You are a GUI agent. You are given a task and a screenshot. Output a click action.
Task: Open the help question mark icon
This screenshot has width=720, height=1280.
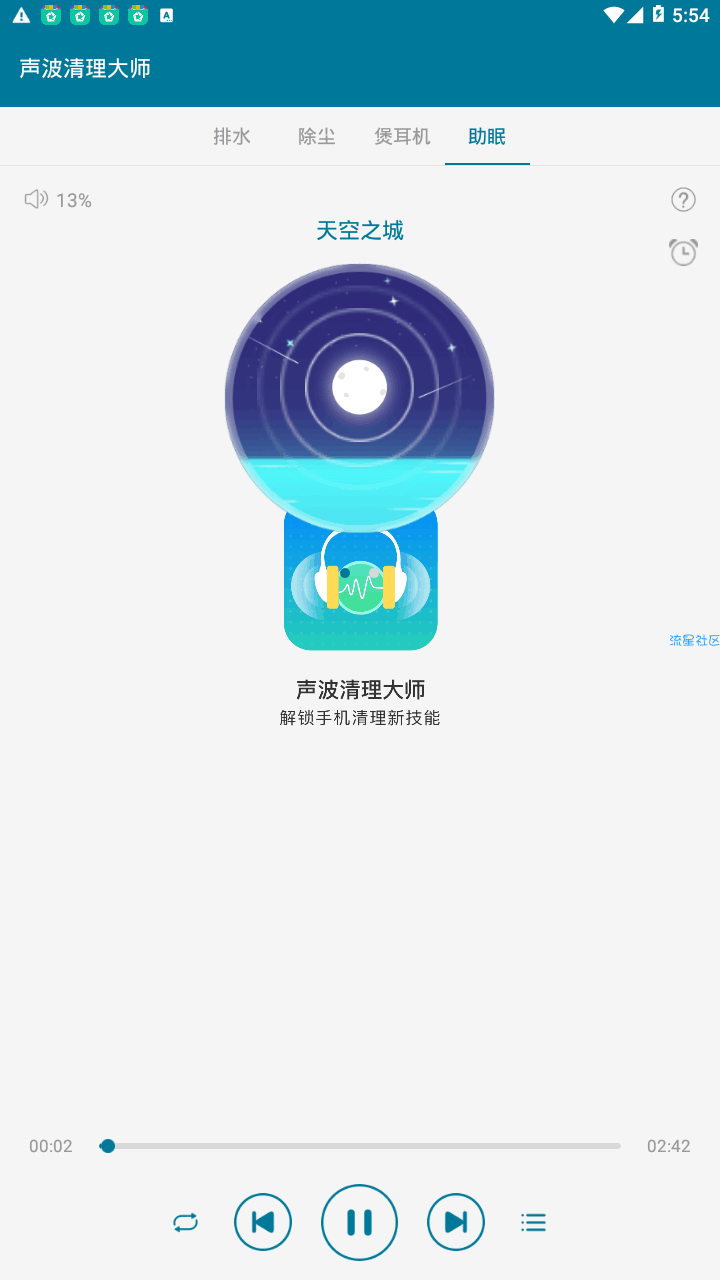click(683, 200)
